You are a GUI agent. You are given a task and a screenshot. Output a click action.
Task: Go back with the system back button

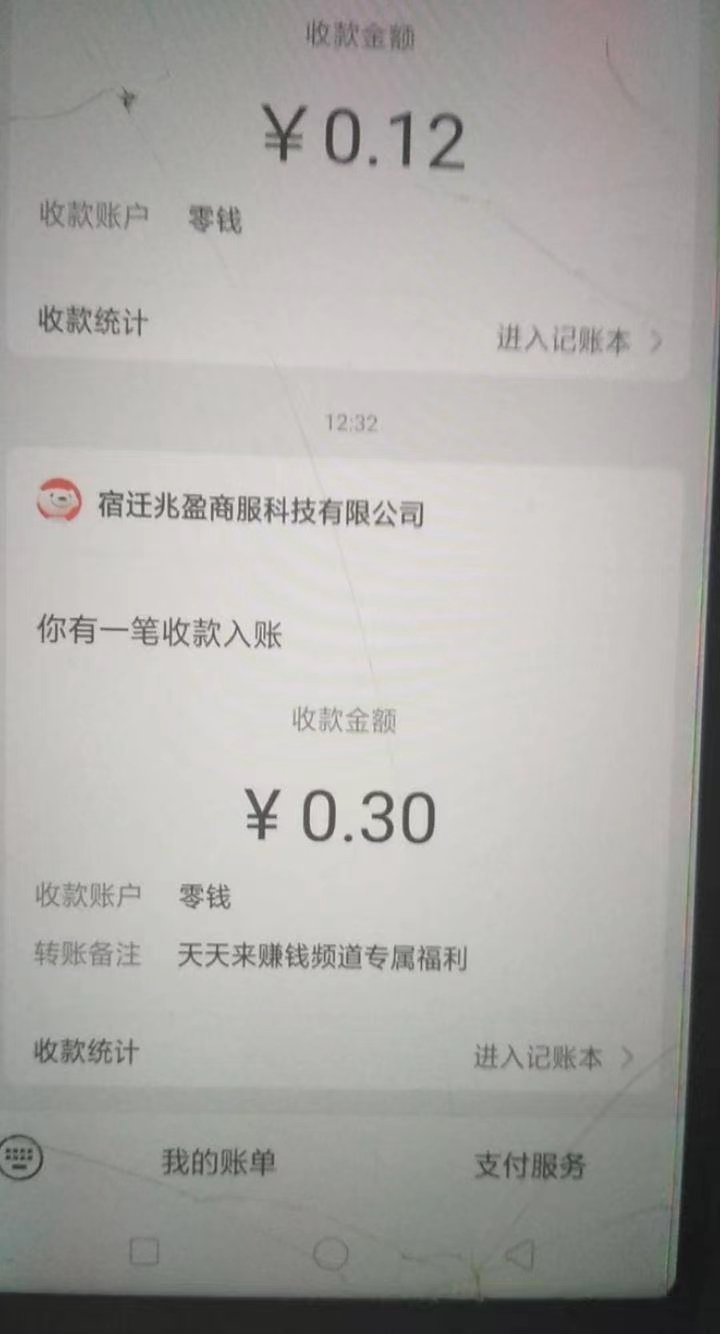519,1254
